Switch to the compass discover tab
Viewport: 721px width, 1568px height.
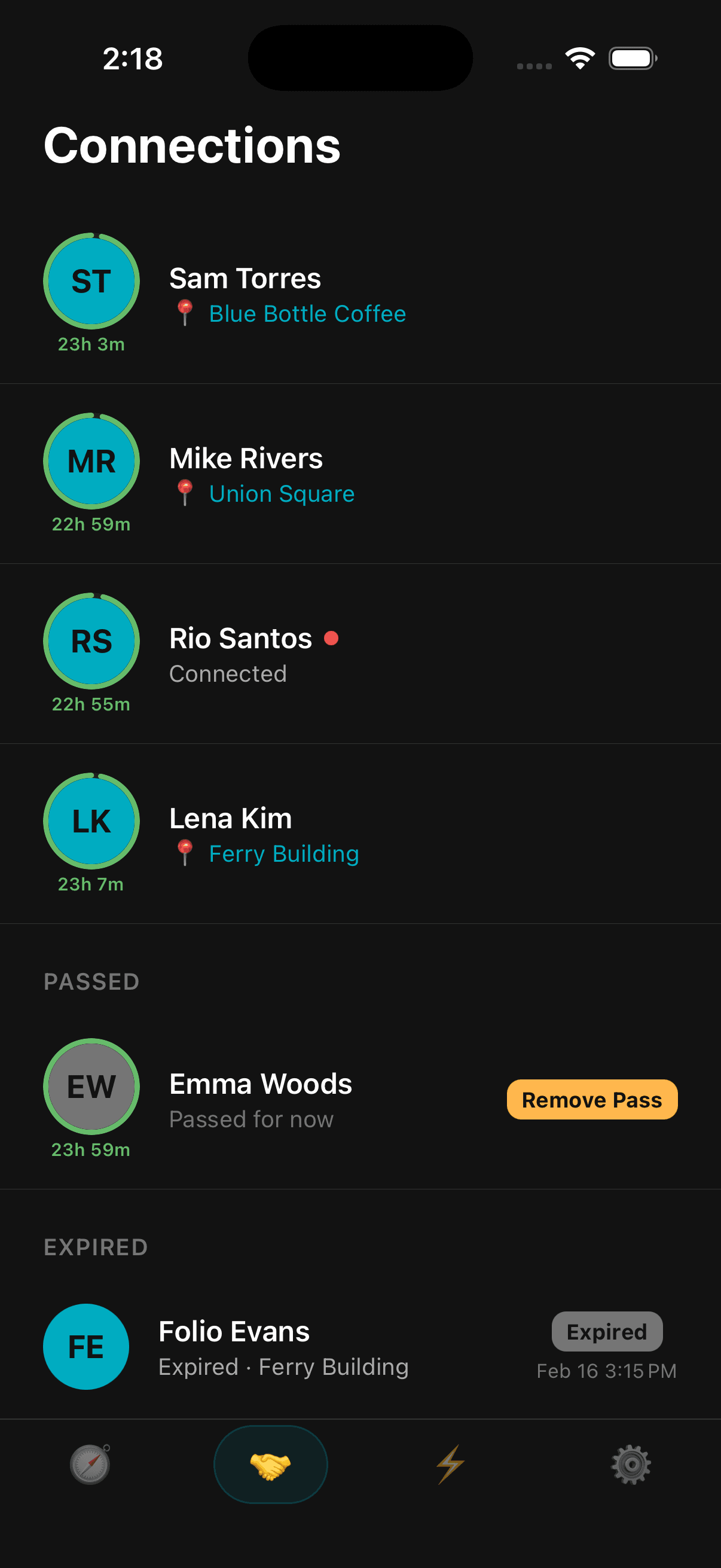(x=90, y=1465)
